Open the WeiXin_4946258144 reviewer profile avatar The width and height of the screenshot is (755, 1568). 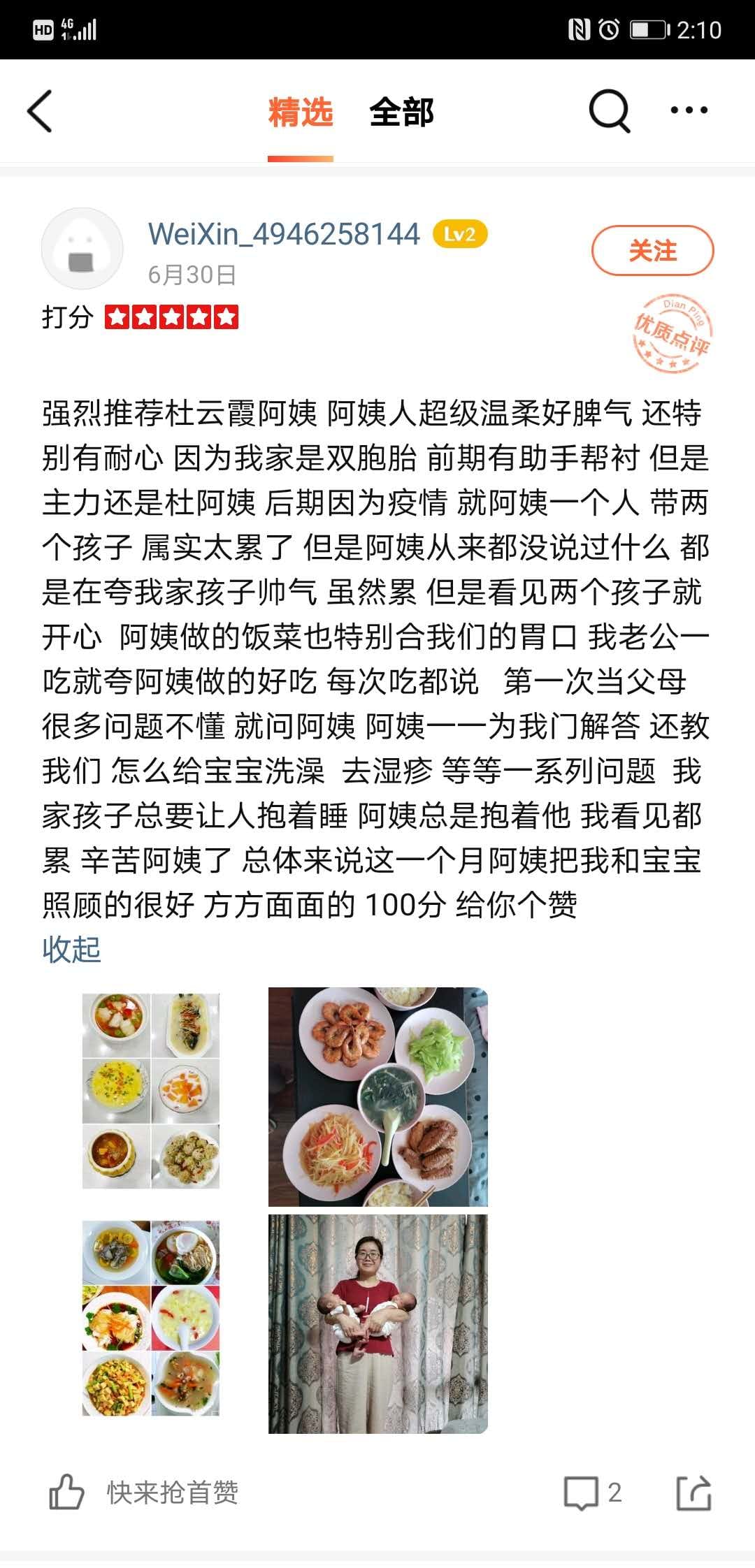tap(82, 249)
